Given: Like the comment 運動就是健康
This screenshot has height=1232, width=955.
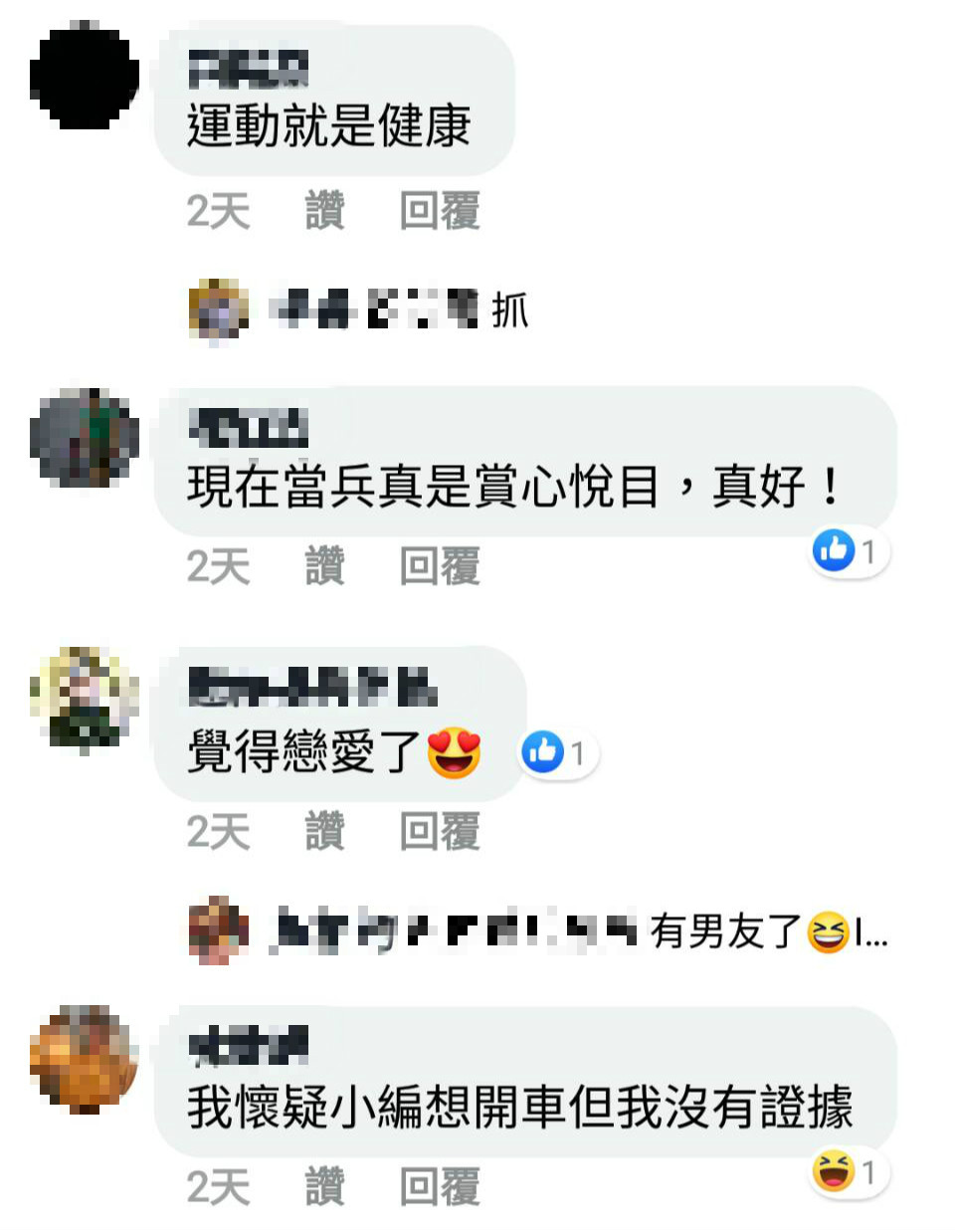Looking at the screenshot, I should coord(324,211).
